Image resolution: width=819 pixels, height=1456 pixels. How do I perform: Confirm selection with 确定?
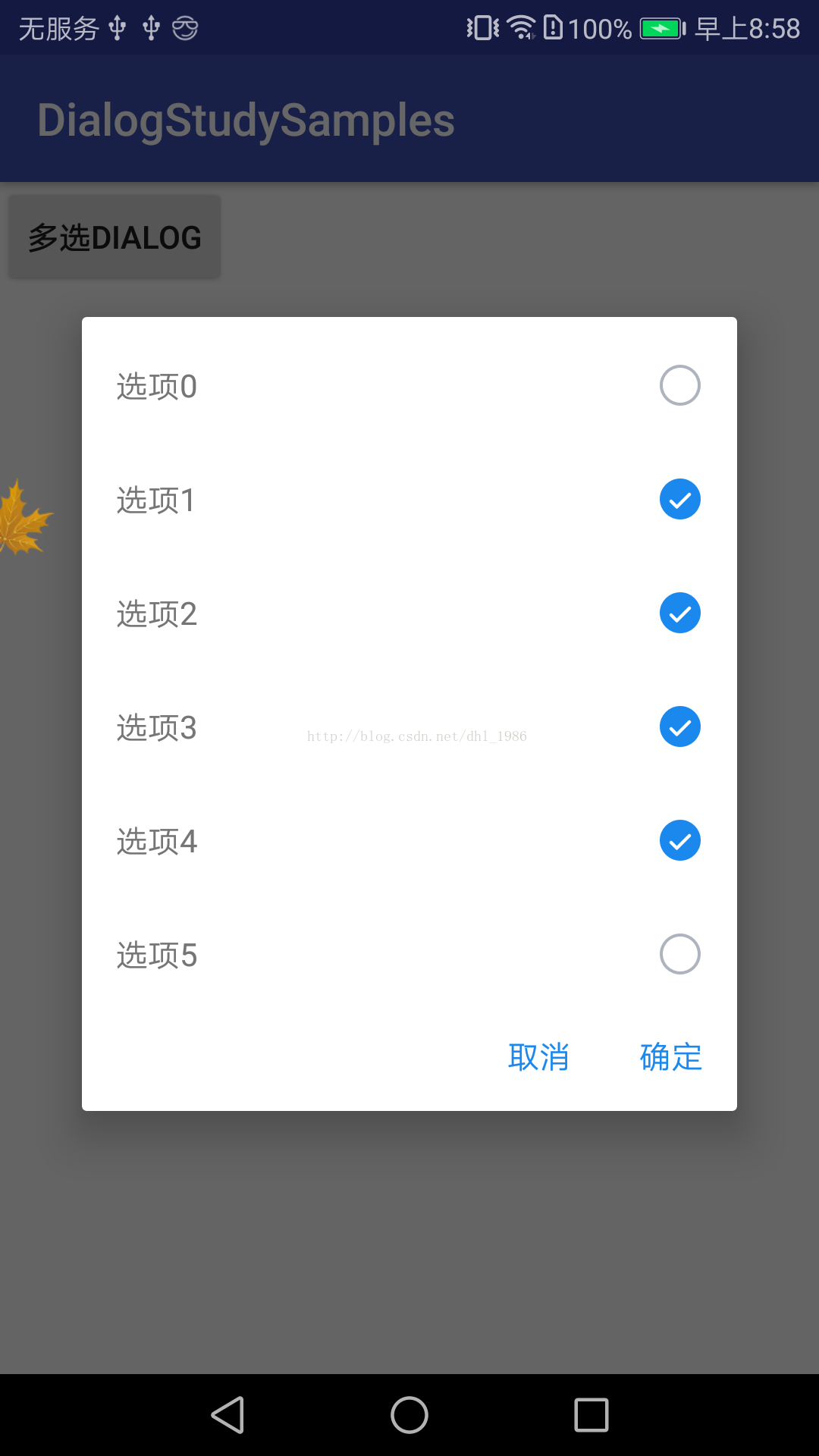[x=671, y=1056]
